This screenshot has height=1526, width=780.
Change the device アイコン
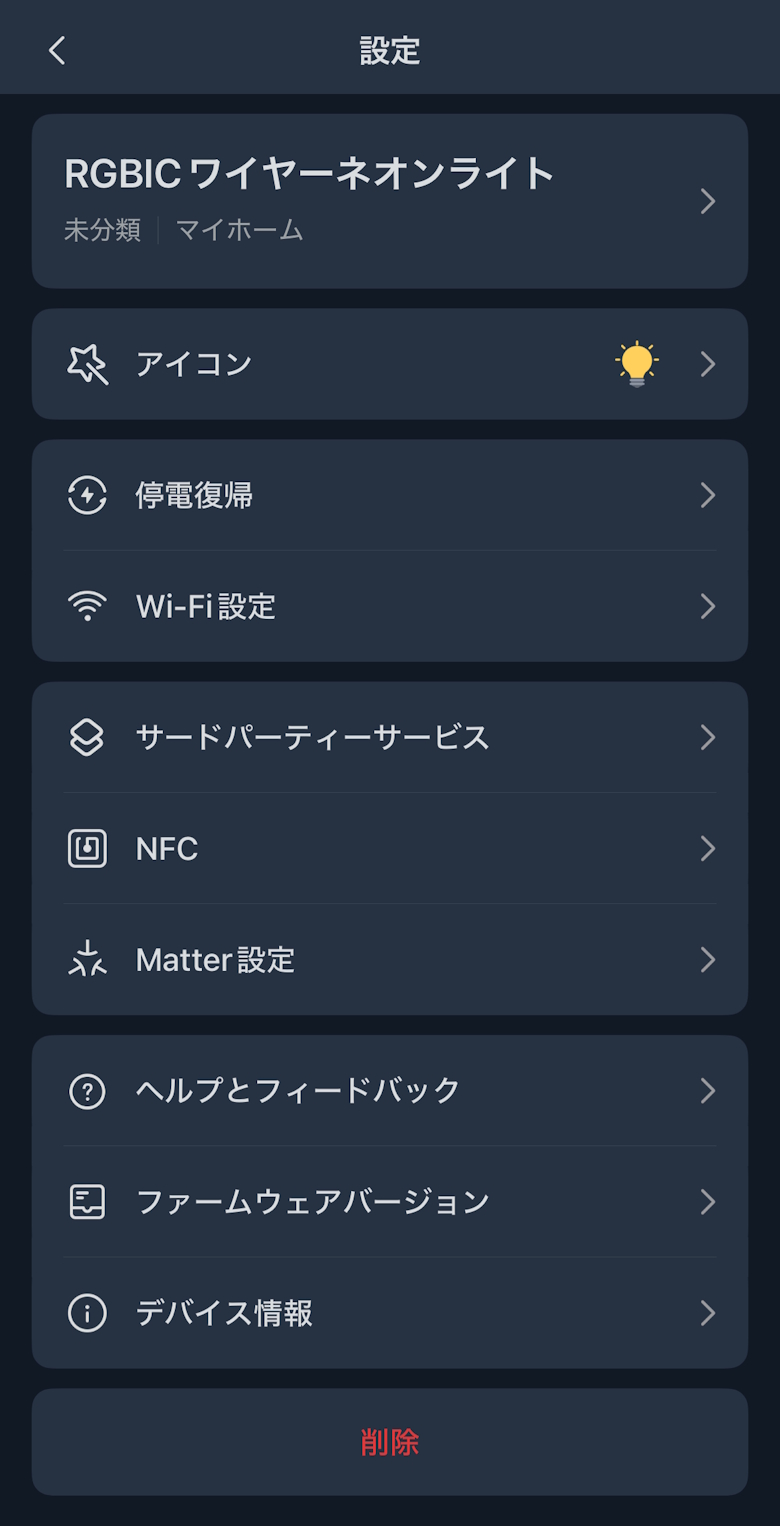(x=390, y=364)
